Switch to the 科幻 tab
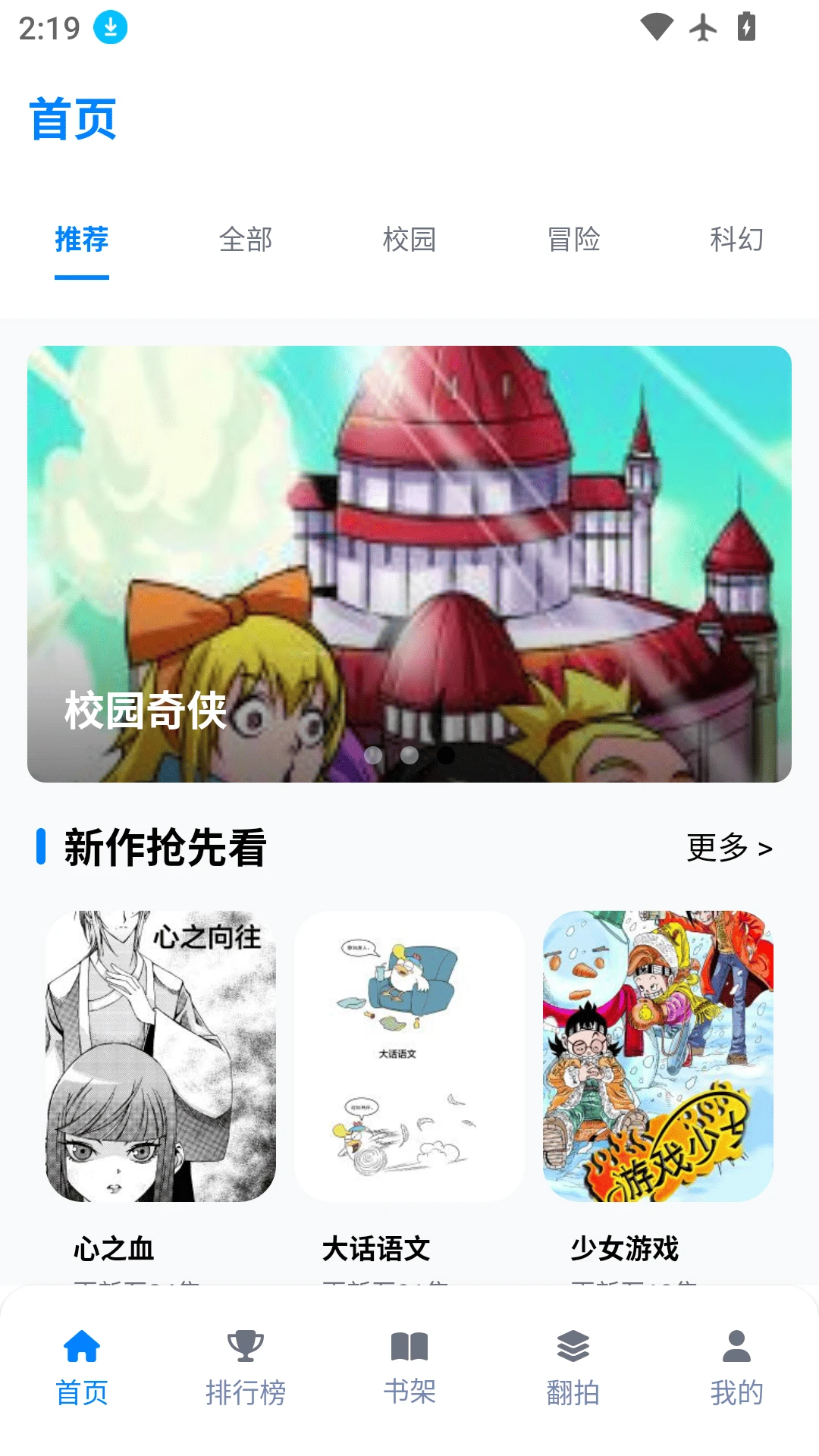Viewport: 819px width, 1456px height. 736,240
